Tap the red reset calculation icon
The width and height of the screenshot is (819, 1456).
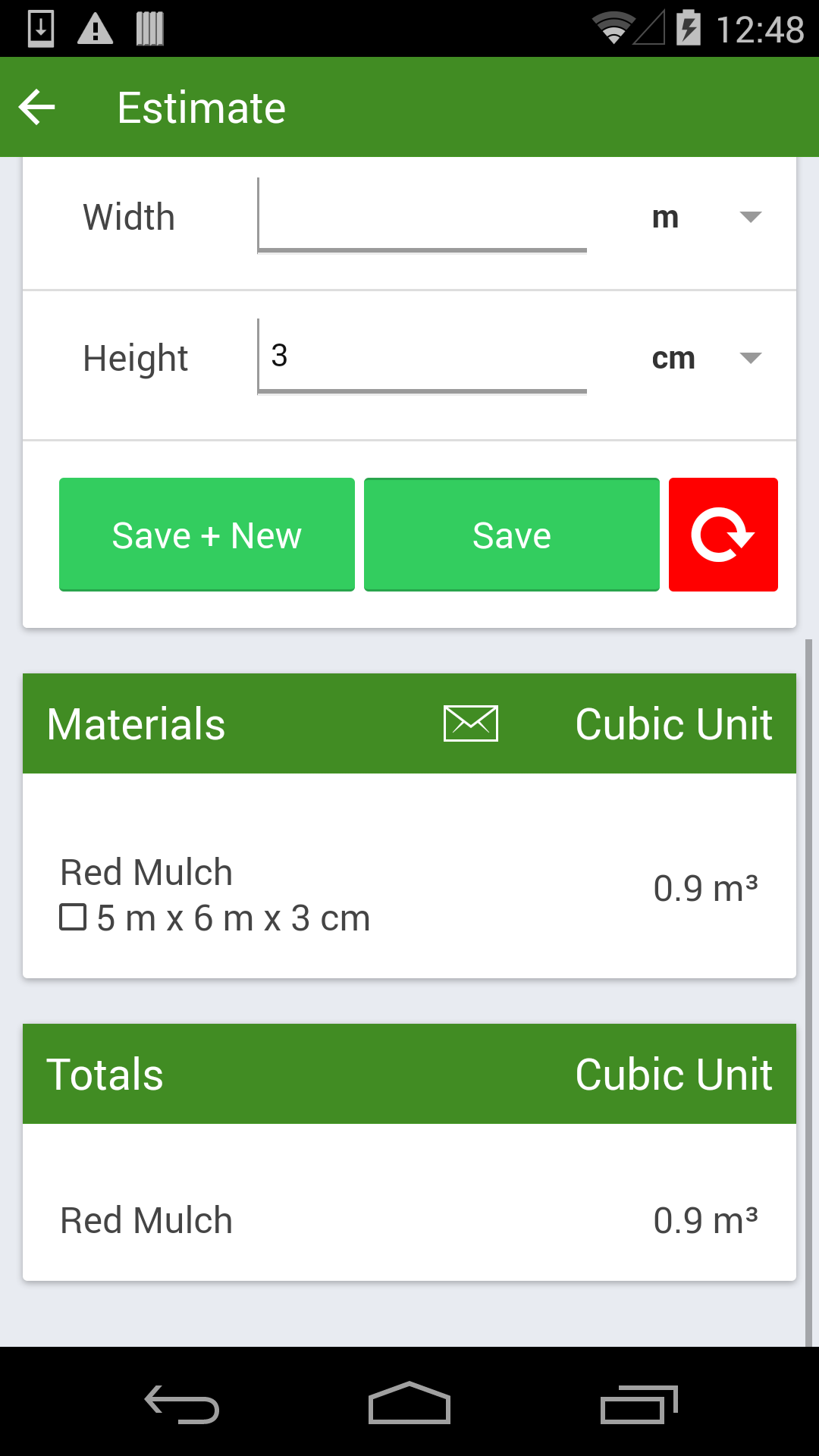pos(723,534)
